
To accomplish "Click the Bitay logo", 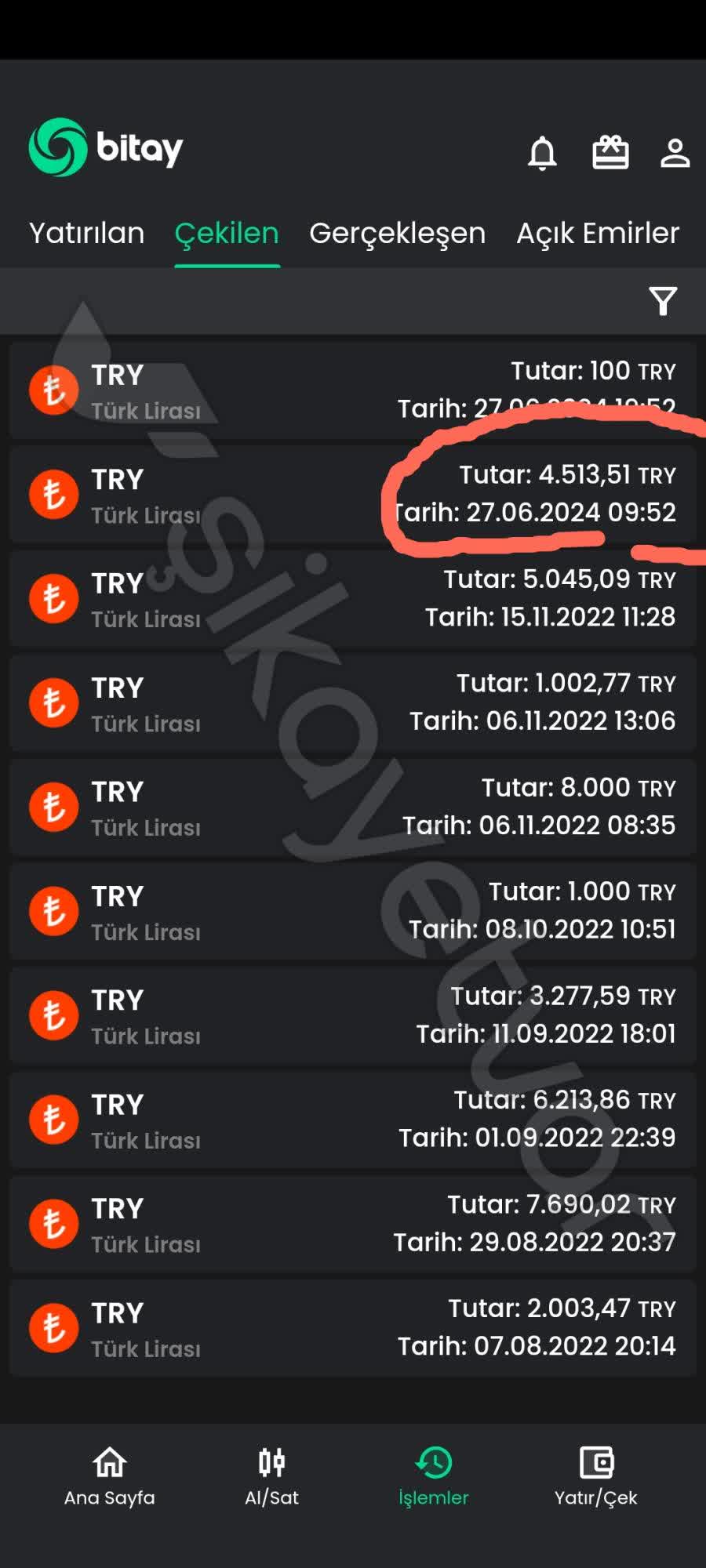I will click(105, 147).
